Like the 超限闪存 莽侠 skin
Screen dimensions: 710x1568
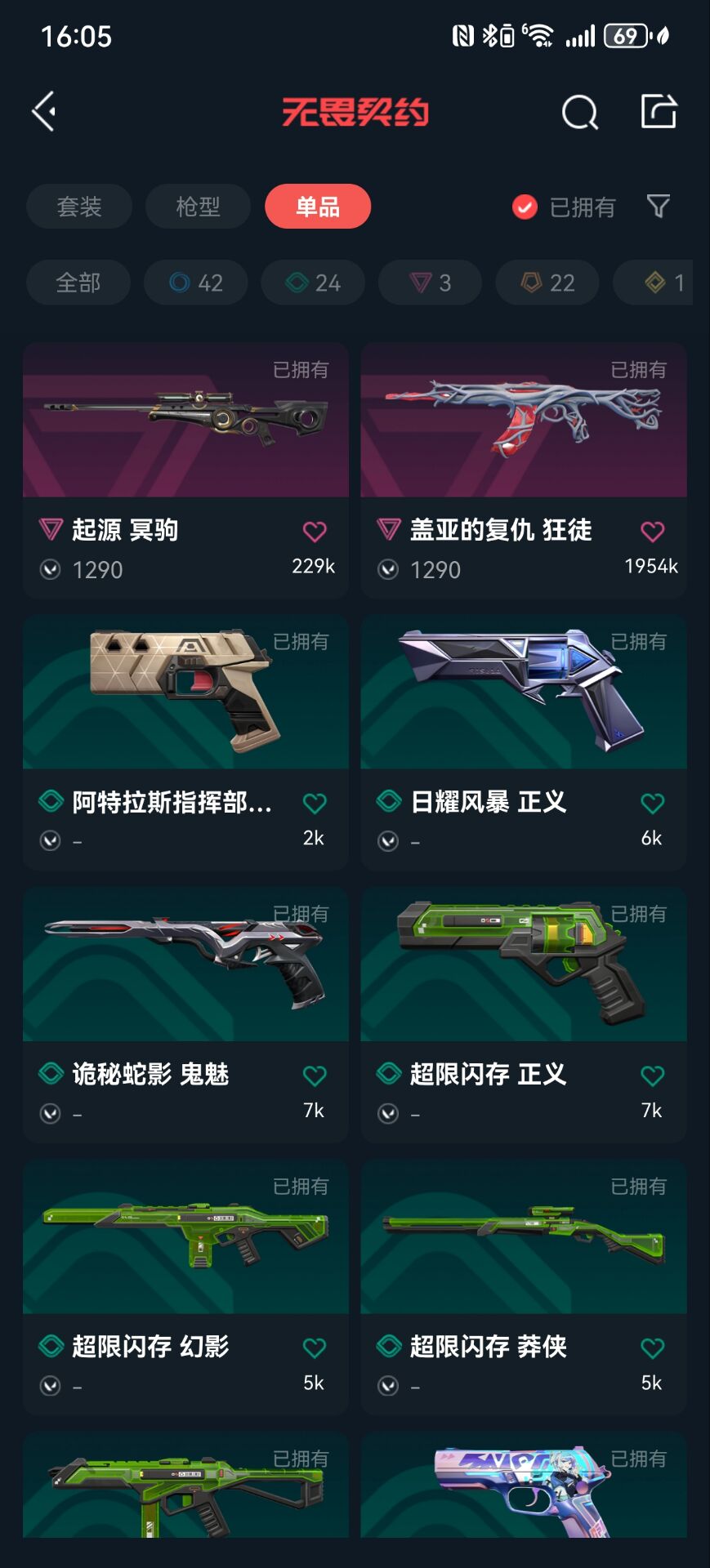(652, 1348)
